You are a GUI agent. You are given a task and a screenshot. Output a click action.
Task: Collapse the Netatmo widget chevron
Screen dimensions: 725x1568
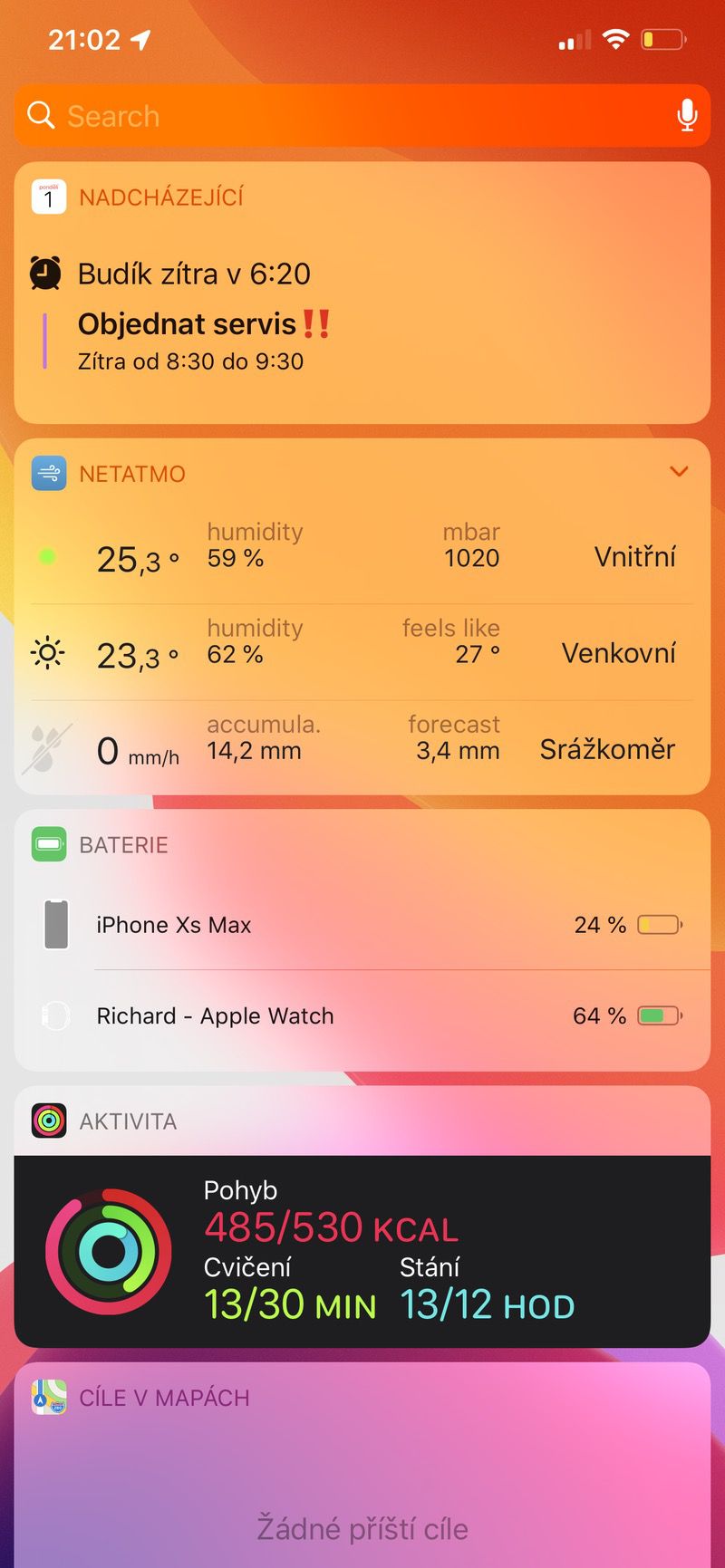point(679,472)
